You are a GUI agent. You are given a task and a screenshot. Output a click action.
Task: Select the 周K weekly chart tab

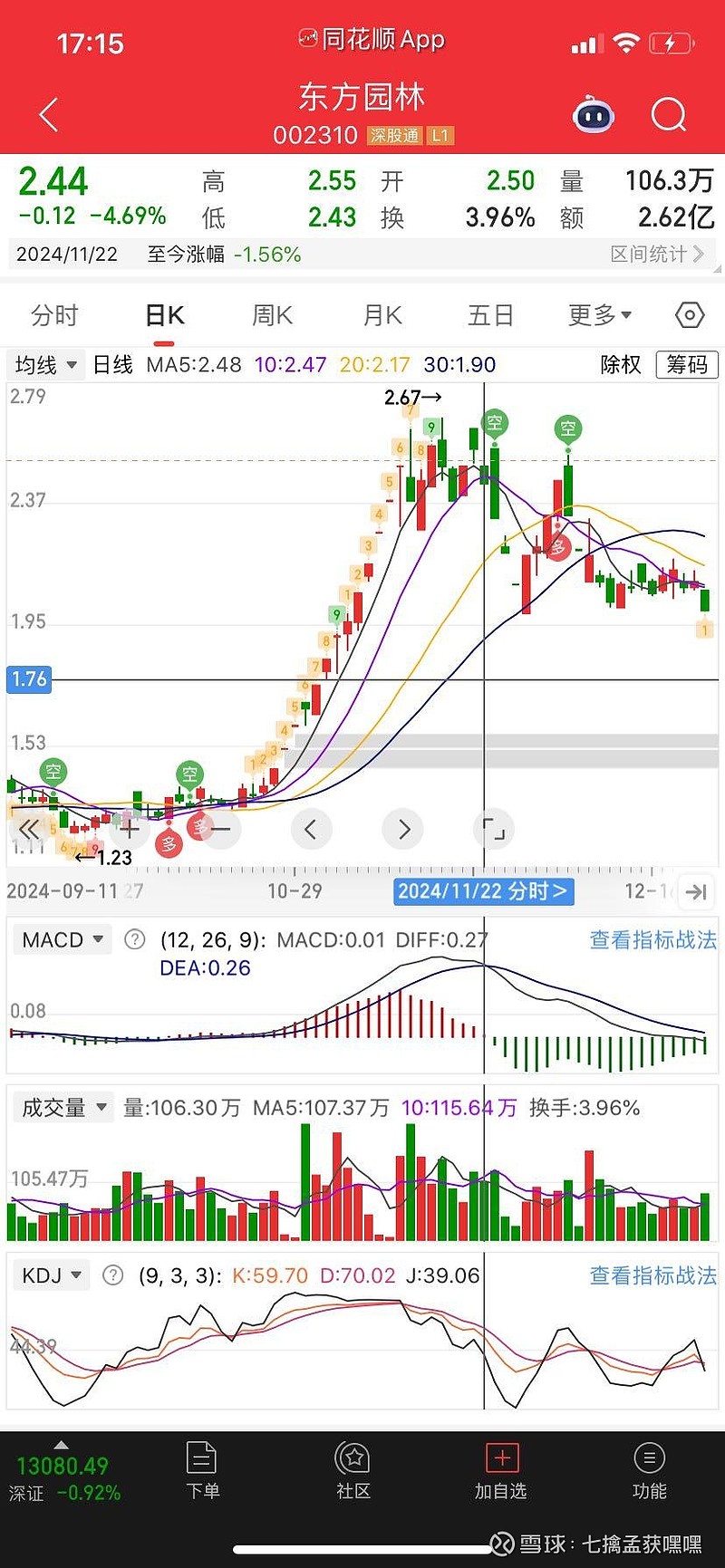pos(272,315)
